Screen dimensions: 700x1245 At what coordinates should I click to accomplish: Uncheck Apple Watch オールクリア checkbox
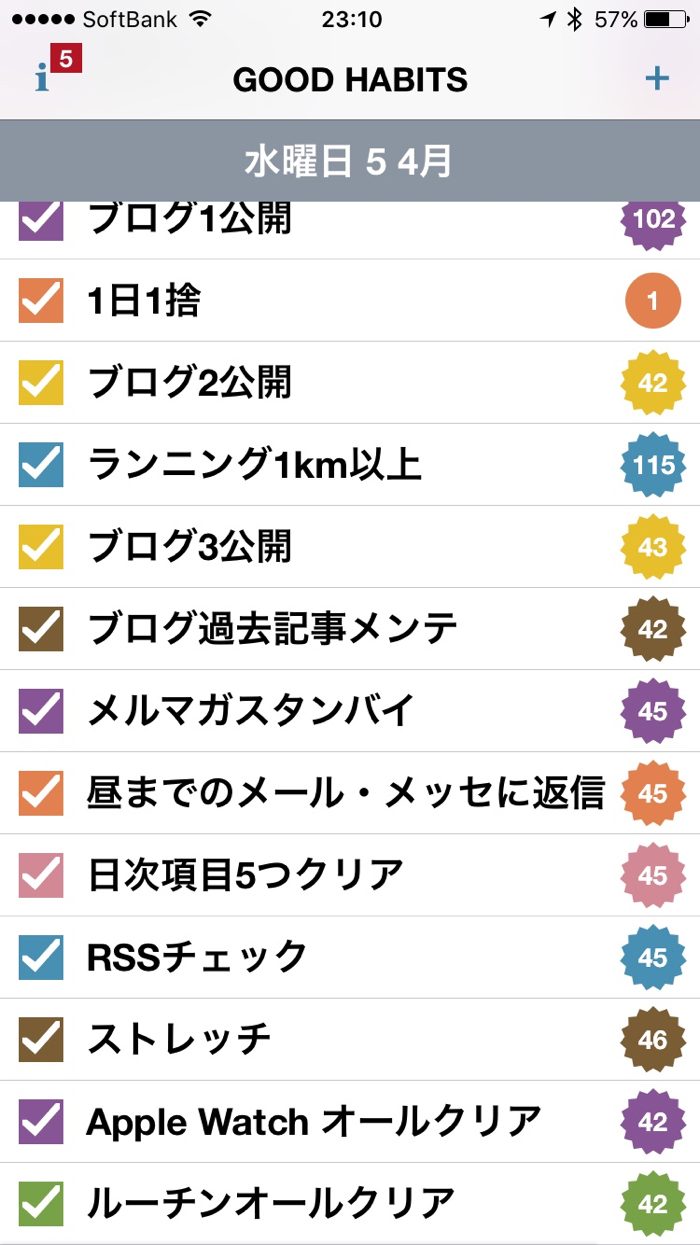pos(41,1120)
